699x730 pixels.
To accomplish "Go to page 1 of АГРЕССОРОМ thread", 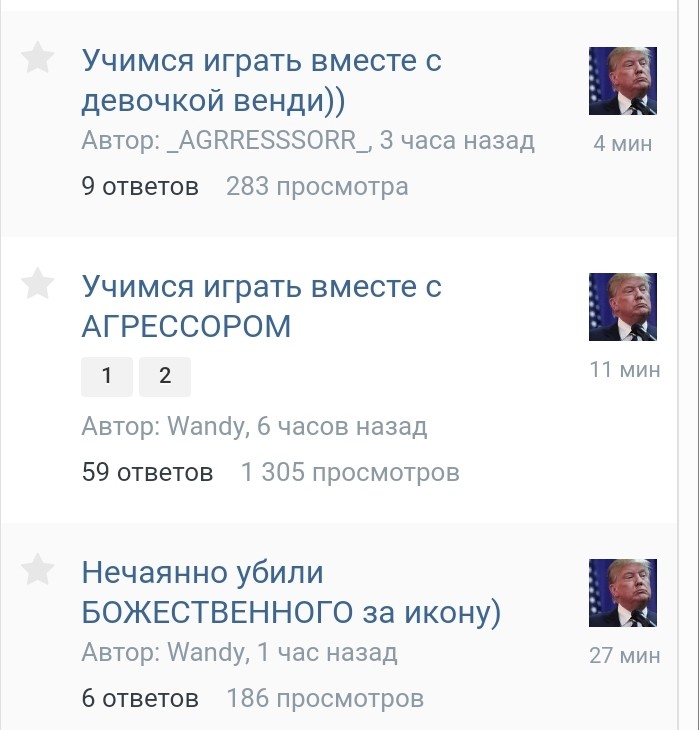I will click(x=107, y=376).
